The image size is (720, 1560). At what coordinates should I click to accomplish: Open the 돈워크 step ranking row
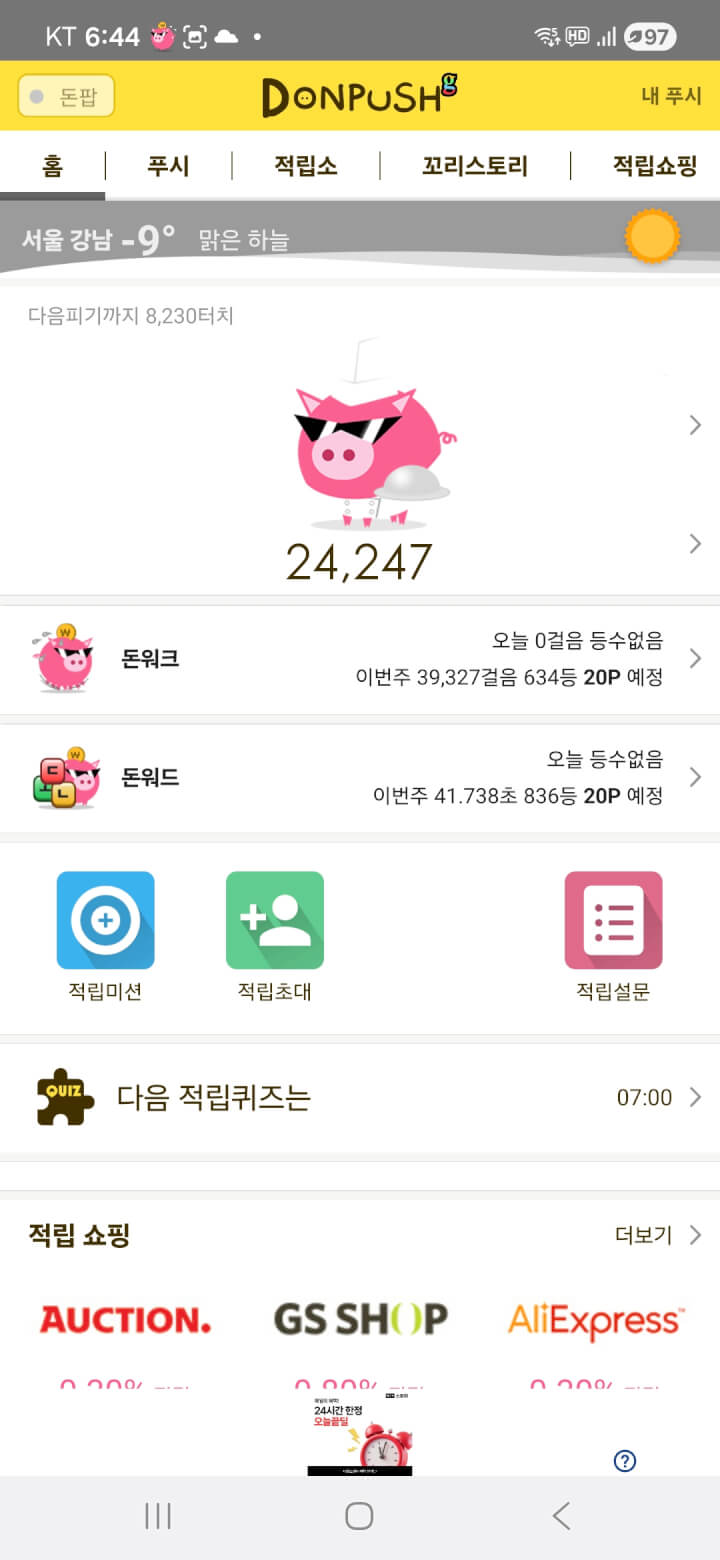coord(360,659)
